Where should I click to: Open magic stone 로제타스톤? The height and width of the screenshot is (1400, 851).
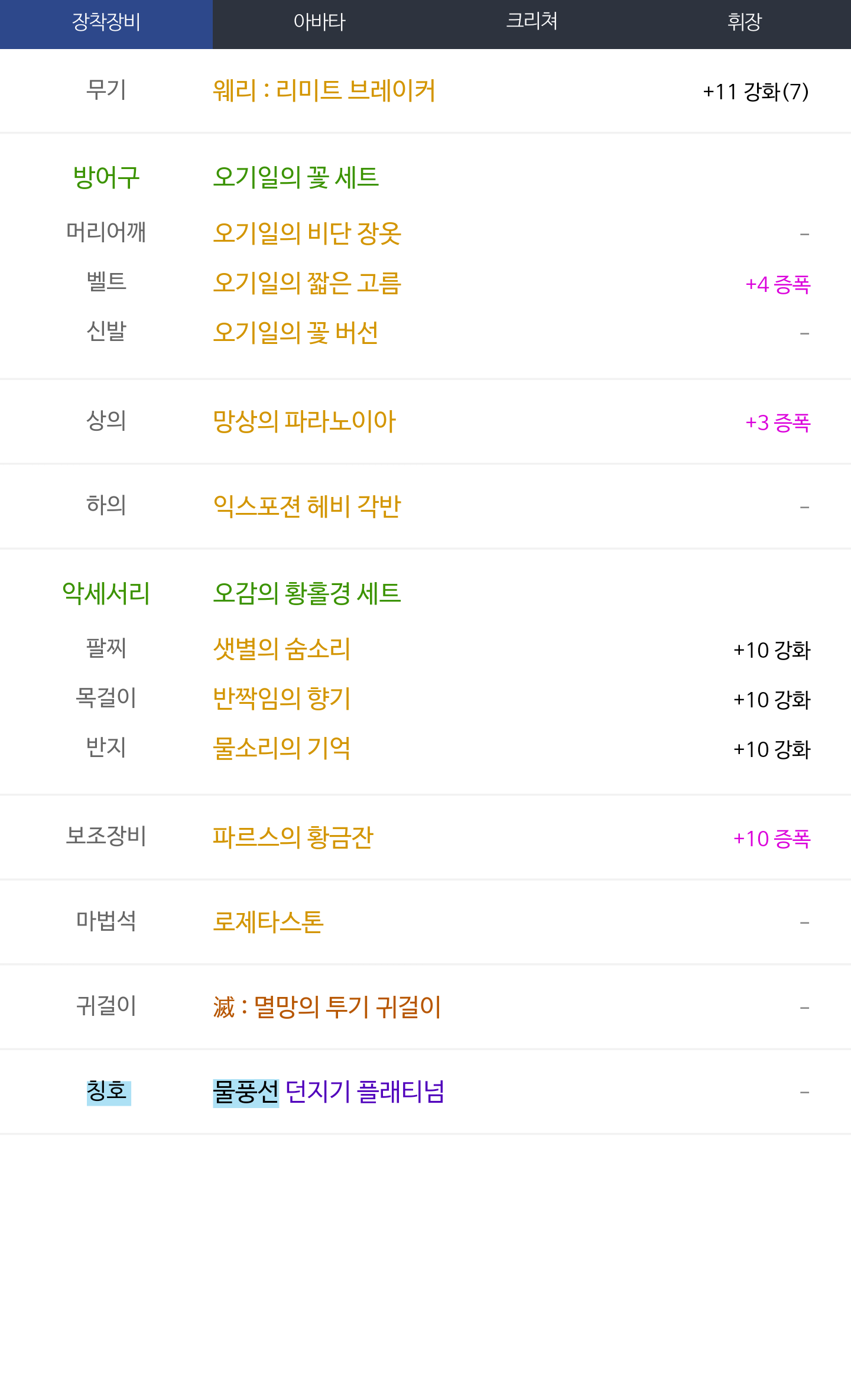(268, 922)
